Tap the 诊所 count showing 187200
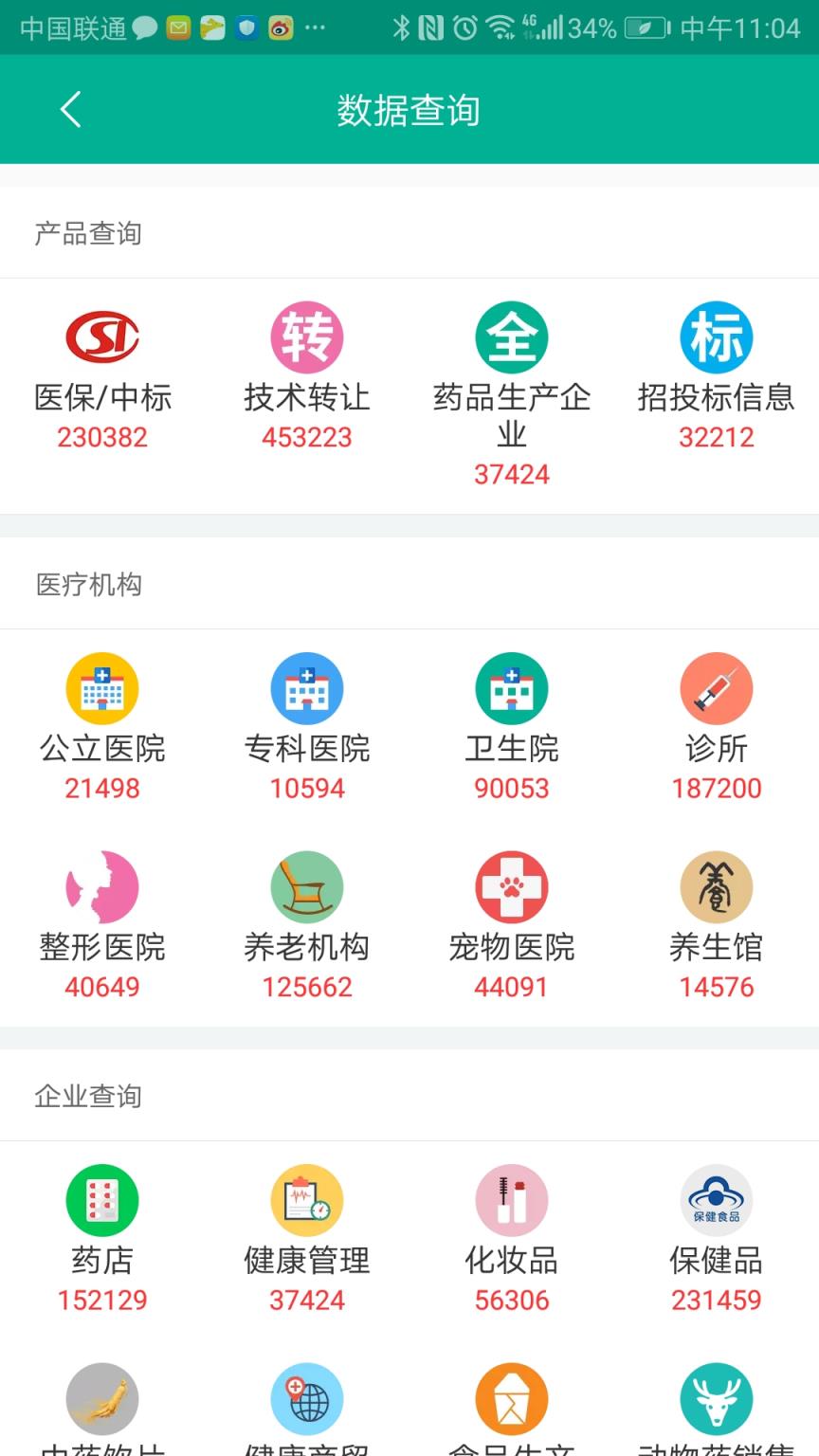This screenshot has width=819, height=1456. [x=716, y=788]
